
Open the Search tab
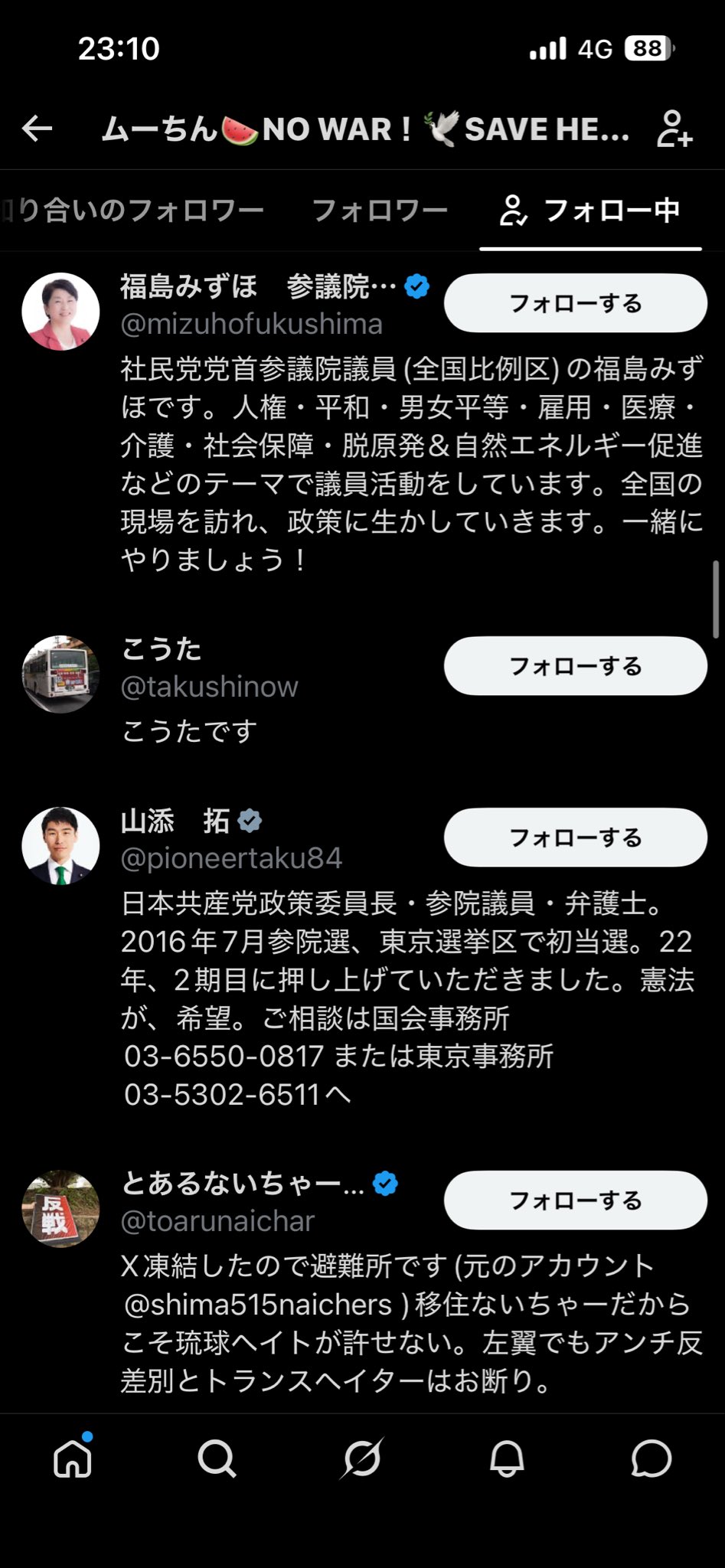pyautogui.click(x=217, y=1459)
